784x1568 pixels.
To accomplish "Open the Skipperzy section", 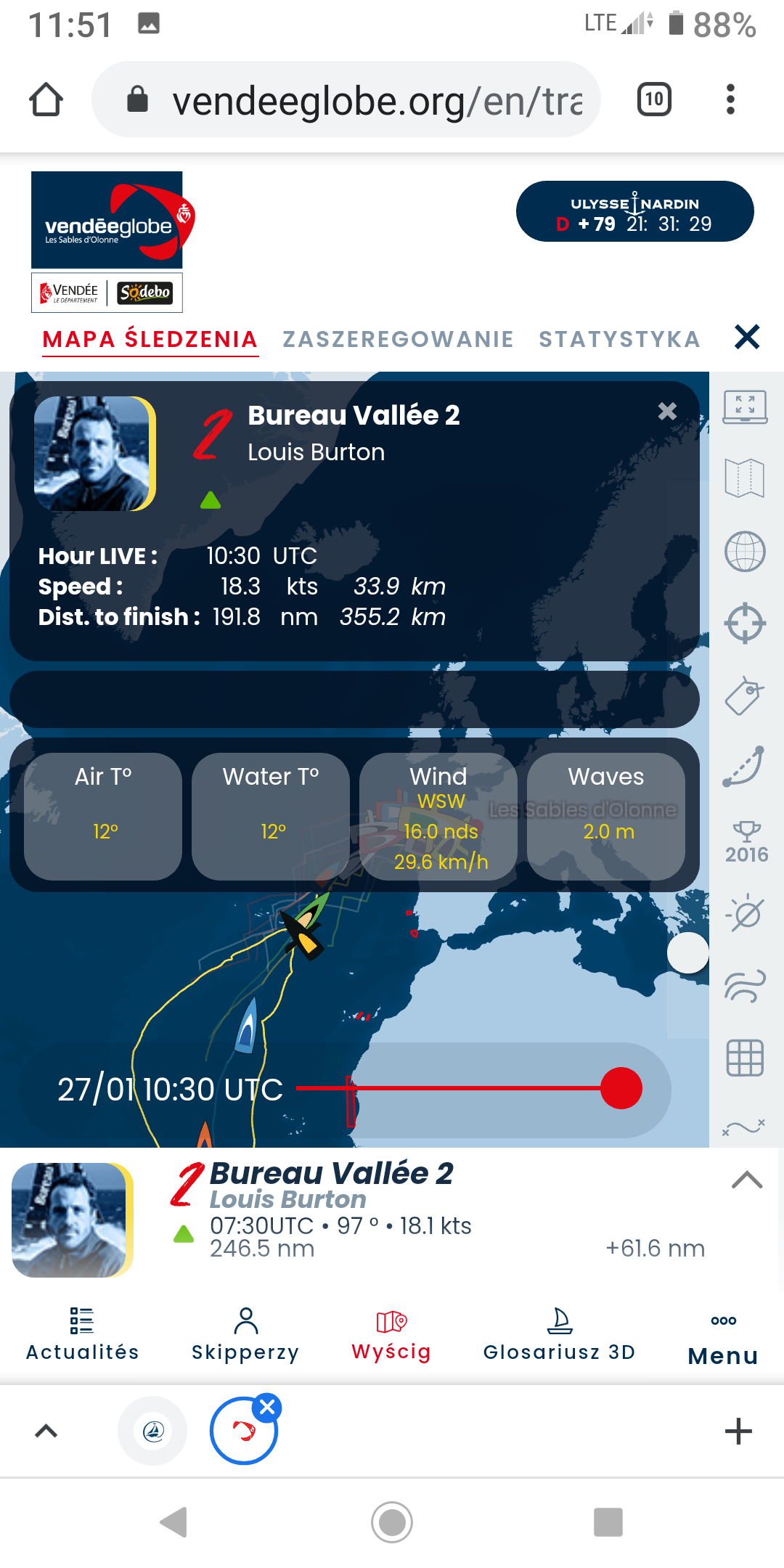I will [x=245, y=1334].
